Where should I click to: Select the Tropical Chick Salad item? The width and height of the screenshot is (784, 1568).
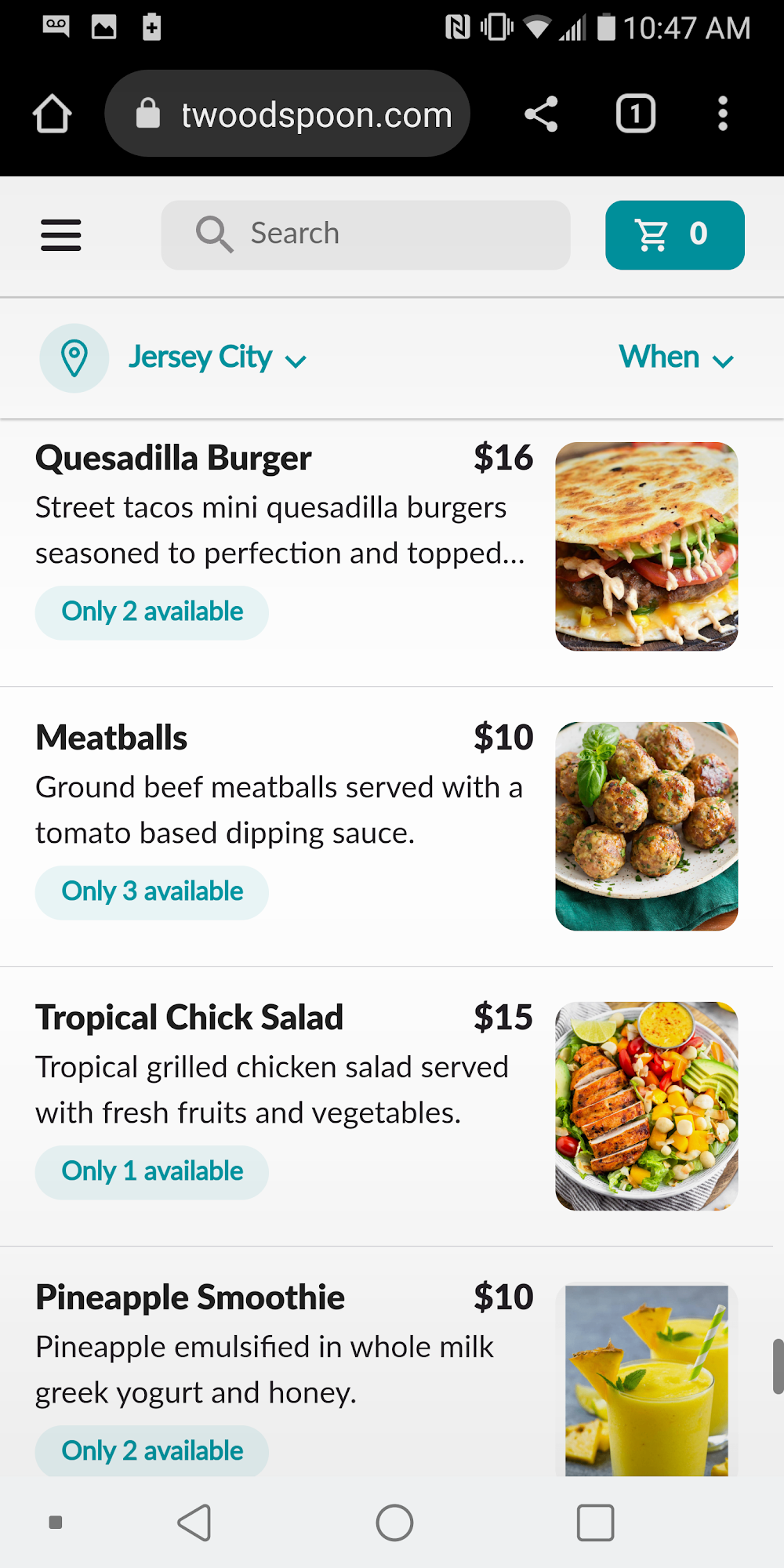pyautogui.click(x=189, y=1018)
